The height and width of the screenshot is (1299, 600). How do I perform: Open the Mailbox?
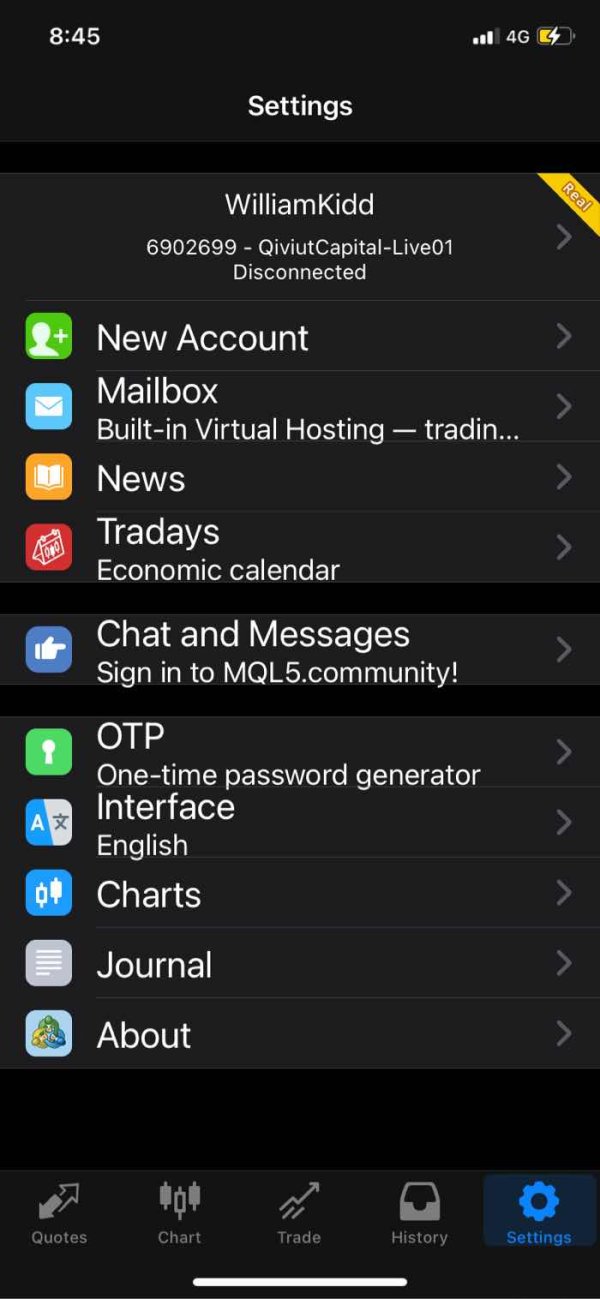[x=300, y=406]
